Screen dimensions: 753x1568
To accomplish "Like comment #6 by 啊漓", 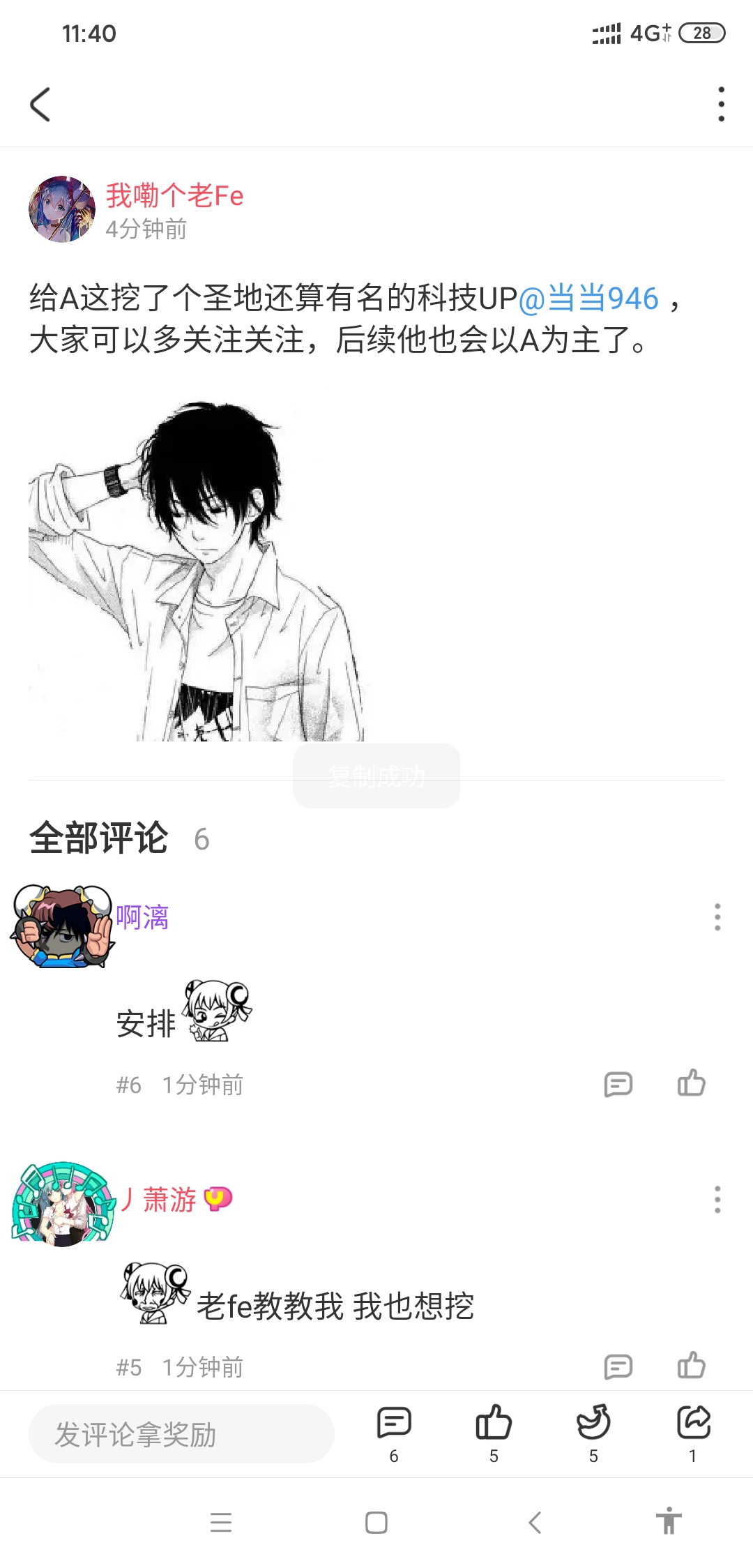I will coord(691,1083).
